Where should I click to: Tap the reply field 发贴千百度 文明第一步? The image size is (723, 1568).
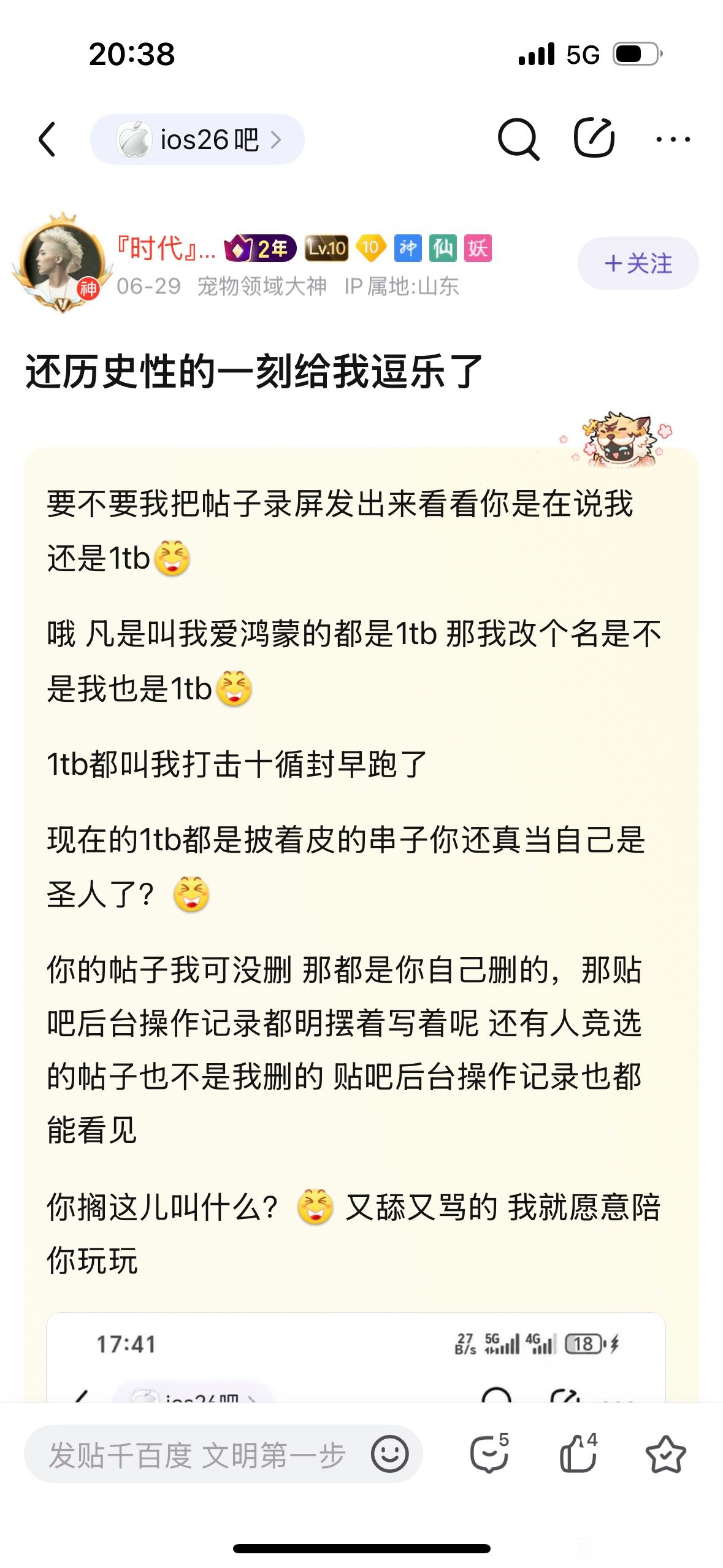[x=196, y=1455]
